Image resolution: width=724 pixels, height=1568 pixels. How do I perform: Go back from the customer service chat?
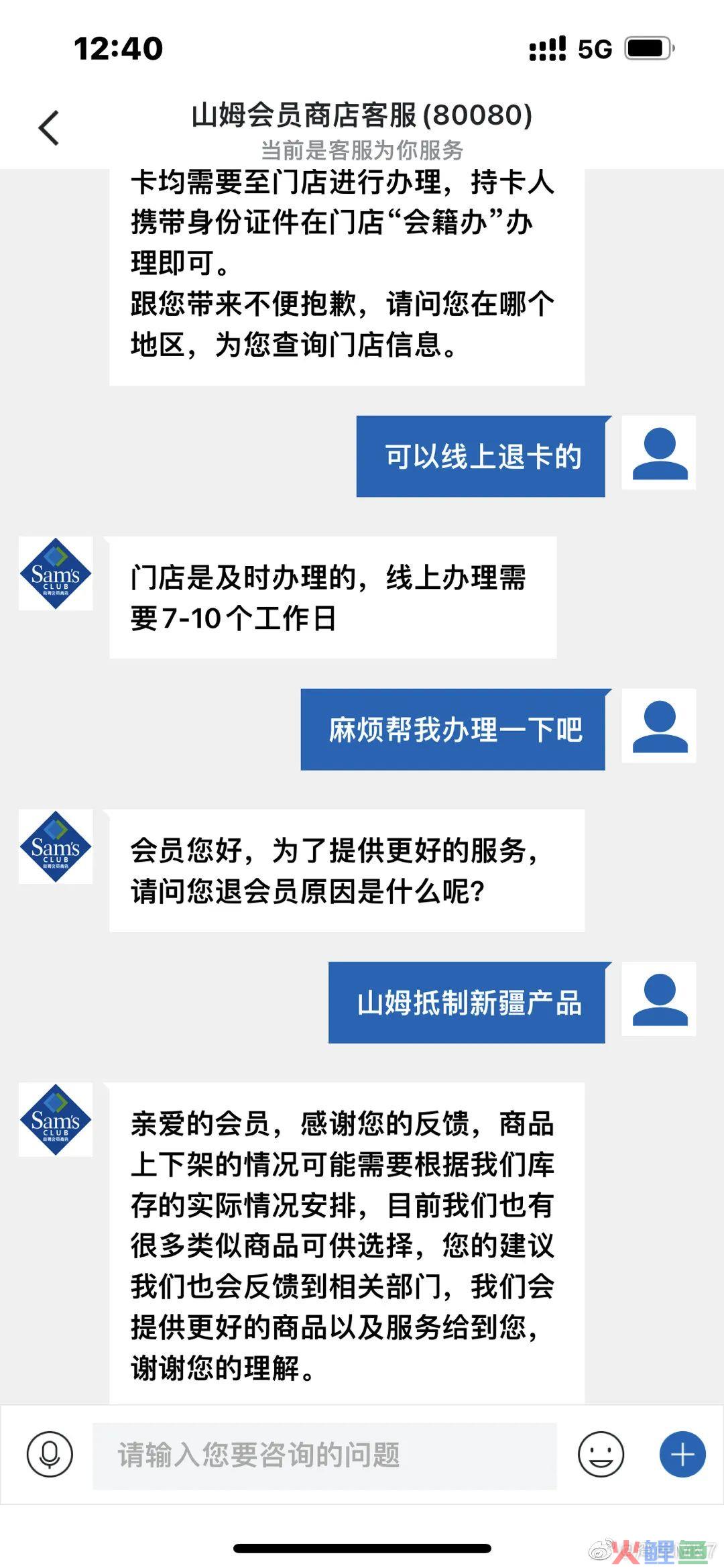(x=49, y=127)
